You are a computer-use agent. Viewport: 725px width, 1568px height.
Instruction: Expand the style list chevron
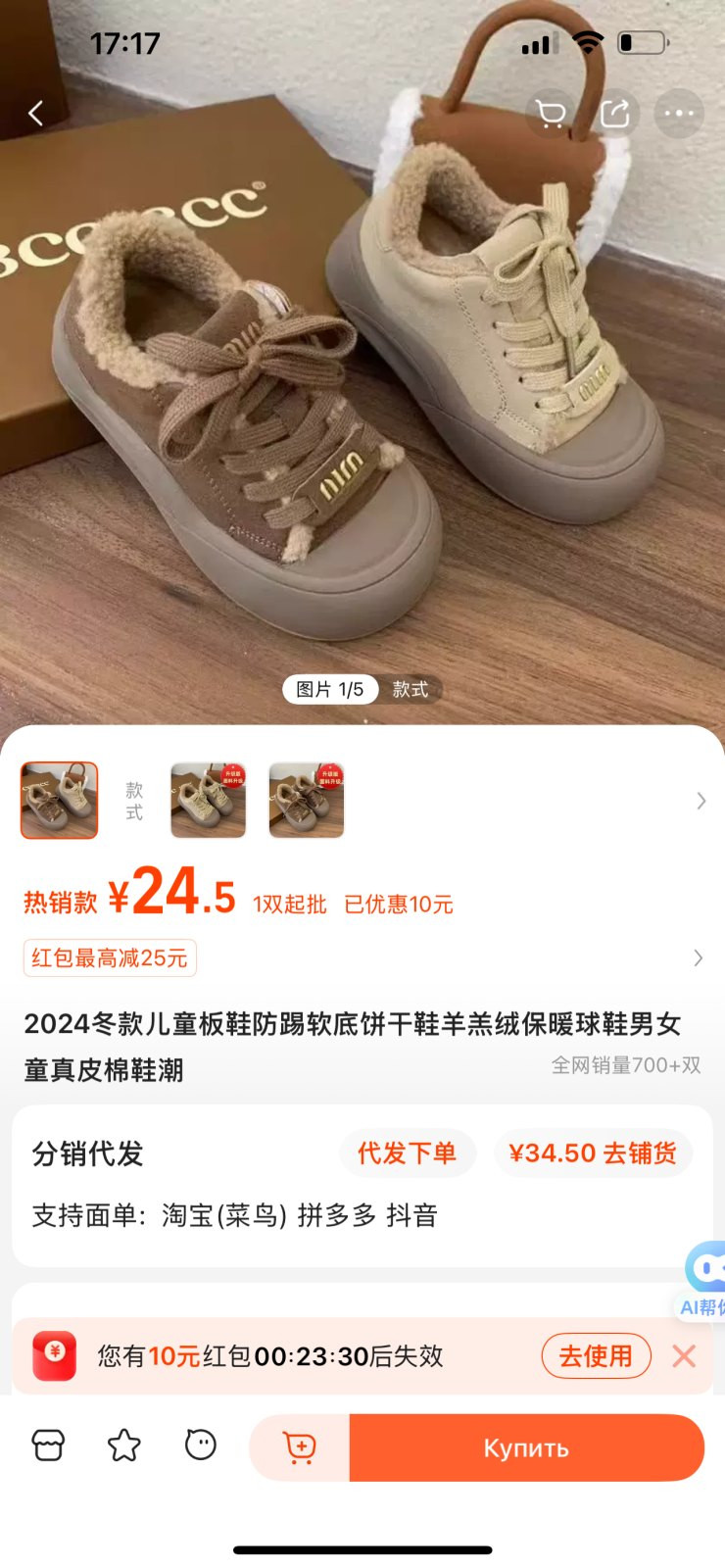pyautogui.click(x=701, y=801)
